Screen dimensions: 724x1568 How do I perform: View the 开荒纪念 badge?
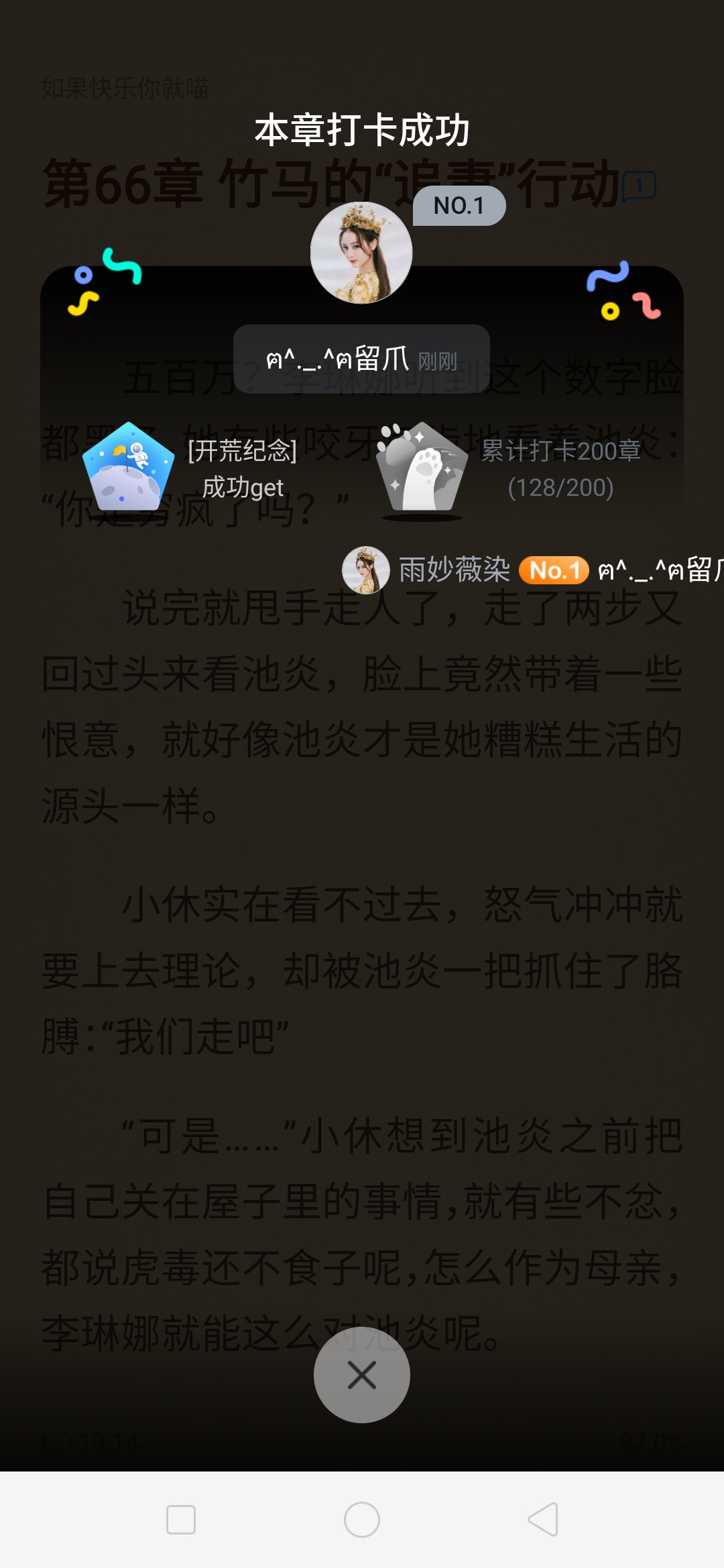click(x=129, y=468)
